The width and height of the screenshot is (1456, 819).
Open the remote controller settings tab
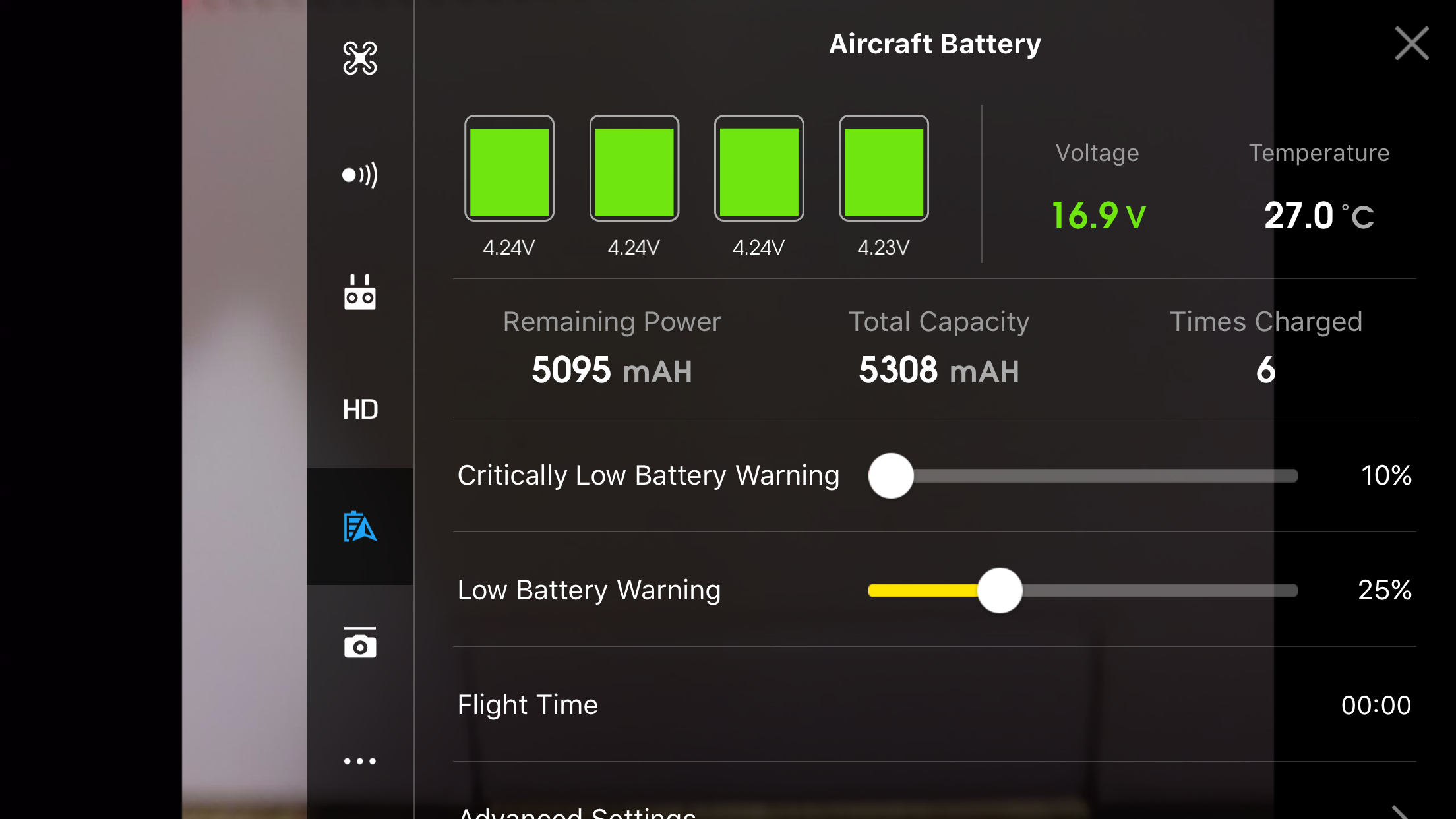tap(360, 292)
